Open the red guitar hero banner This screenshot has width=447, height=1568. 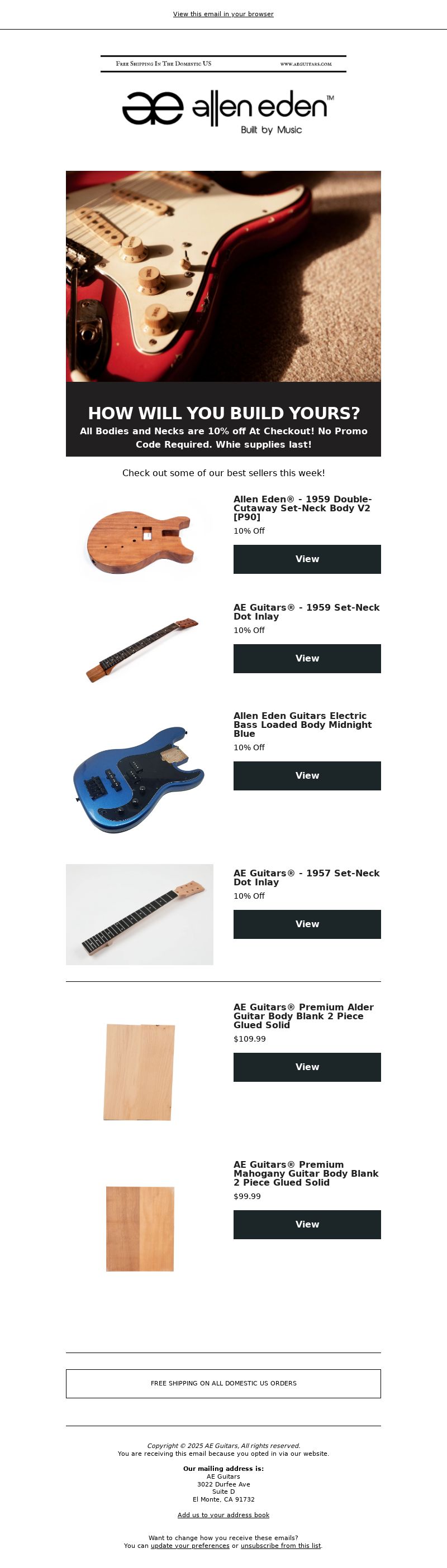(x=223, y=276)
